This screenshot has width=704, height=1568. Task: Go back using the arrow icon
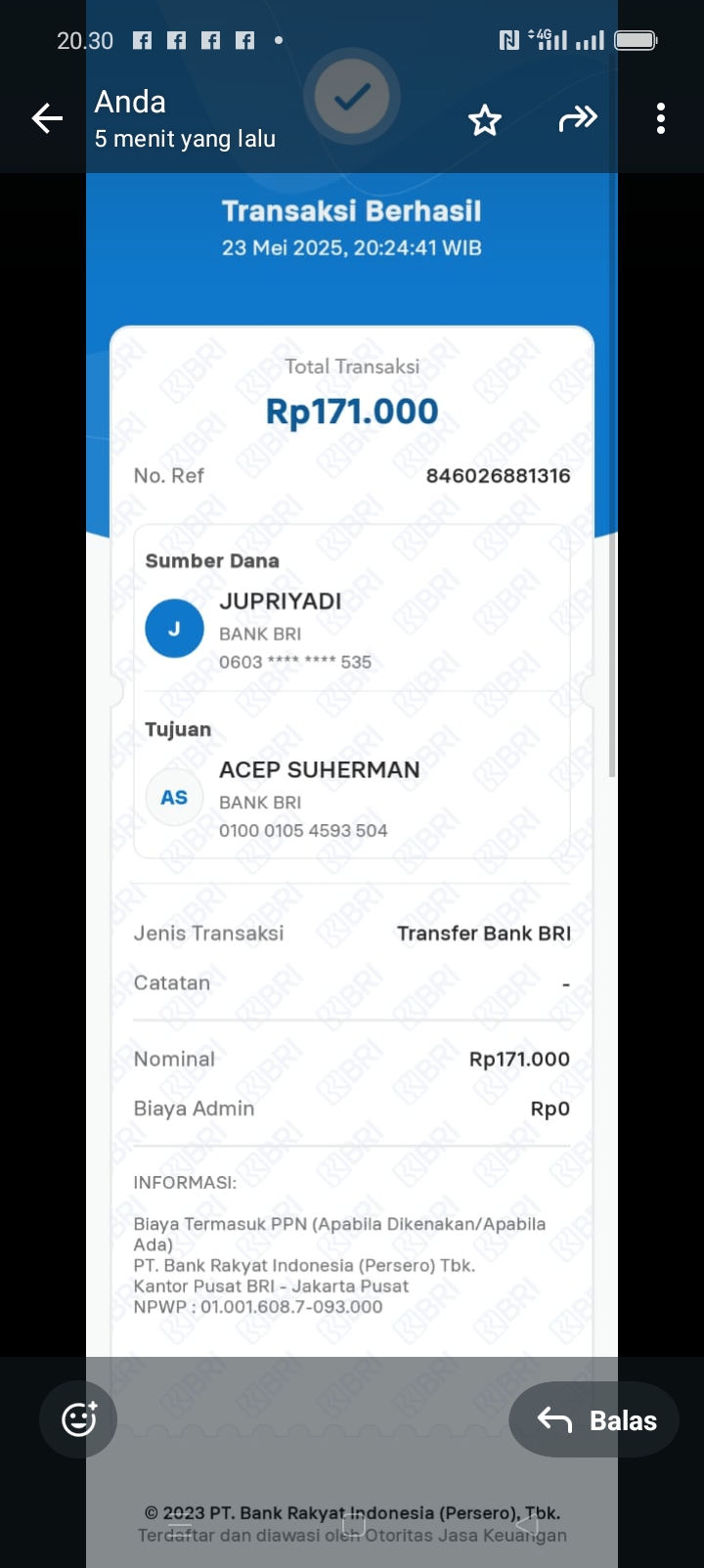click(x=47, y=119)
